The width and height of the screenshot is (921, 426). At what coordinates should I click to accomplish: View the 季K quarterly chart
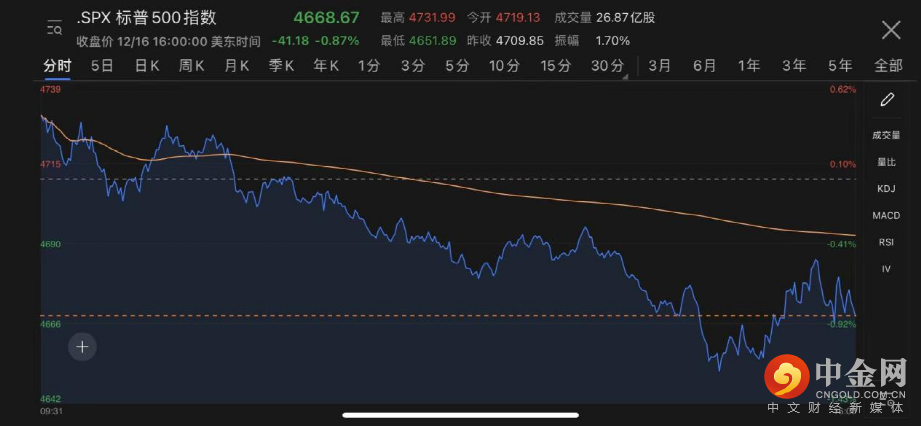coord(281,66)
